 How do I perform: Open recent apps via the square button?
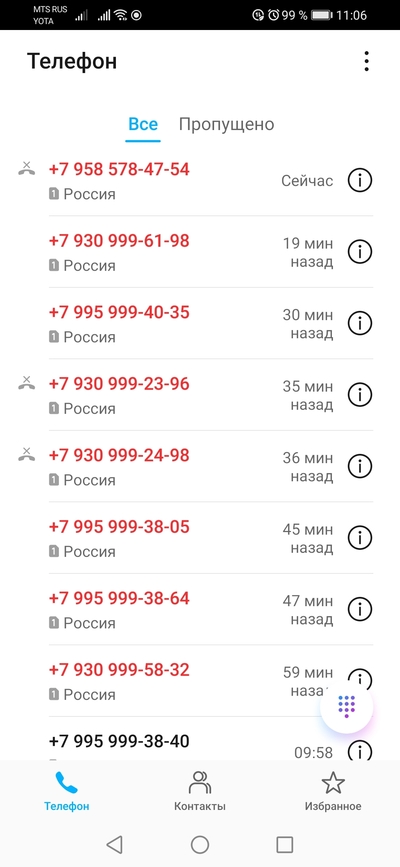pyautogui.click(x=284, y=844)
